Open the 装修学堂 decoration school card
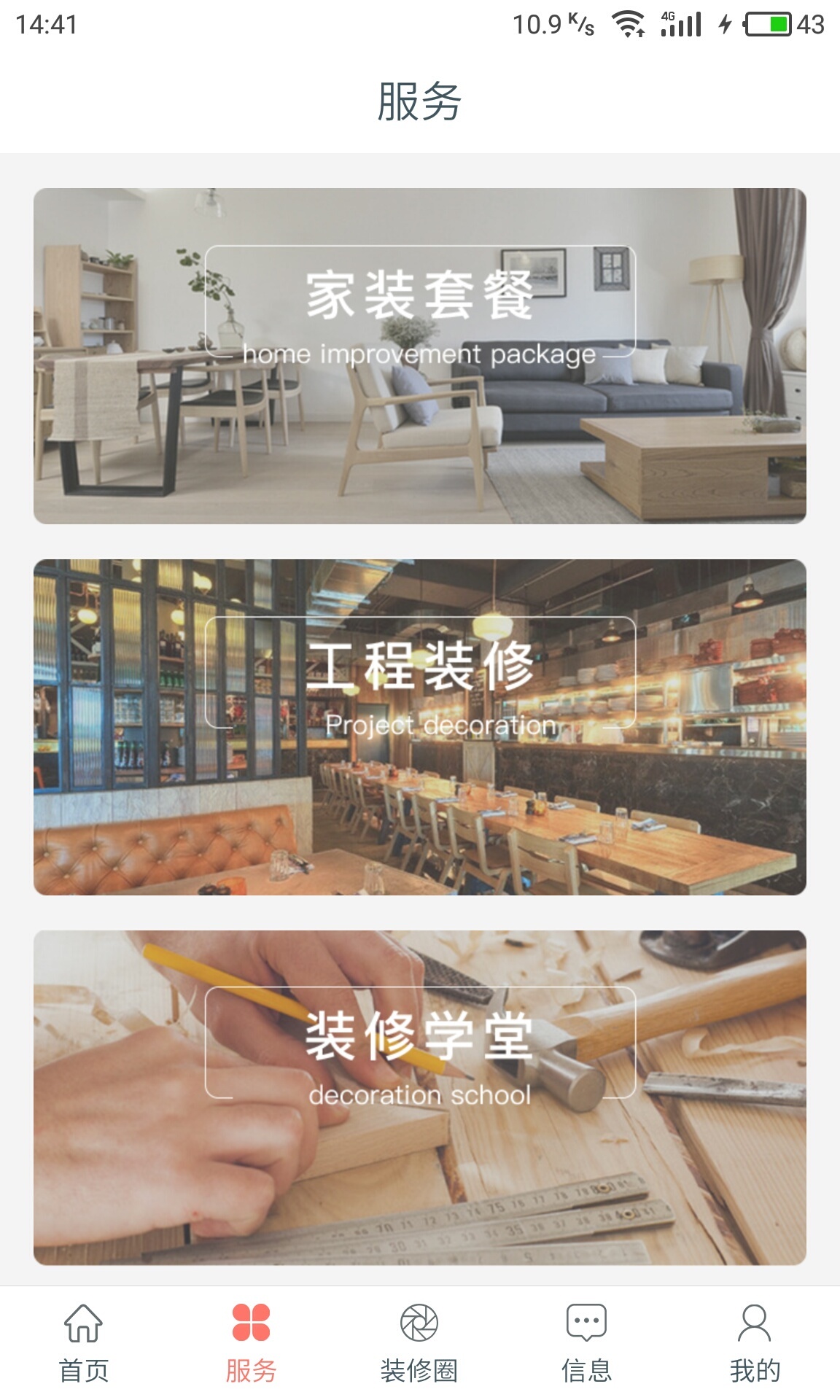This screenshot has width=840, height=1400. coord(420,1097)
